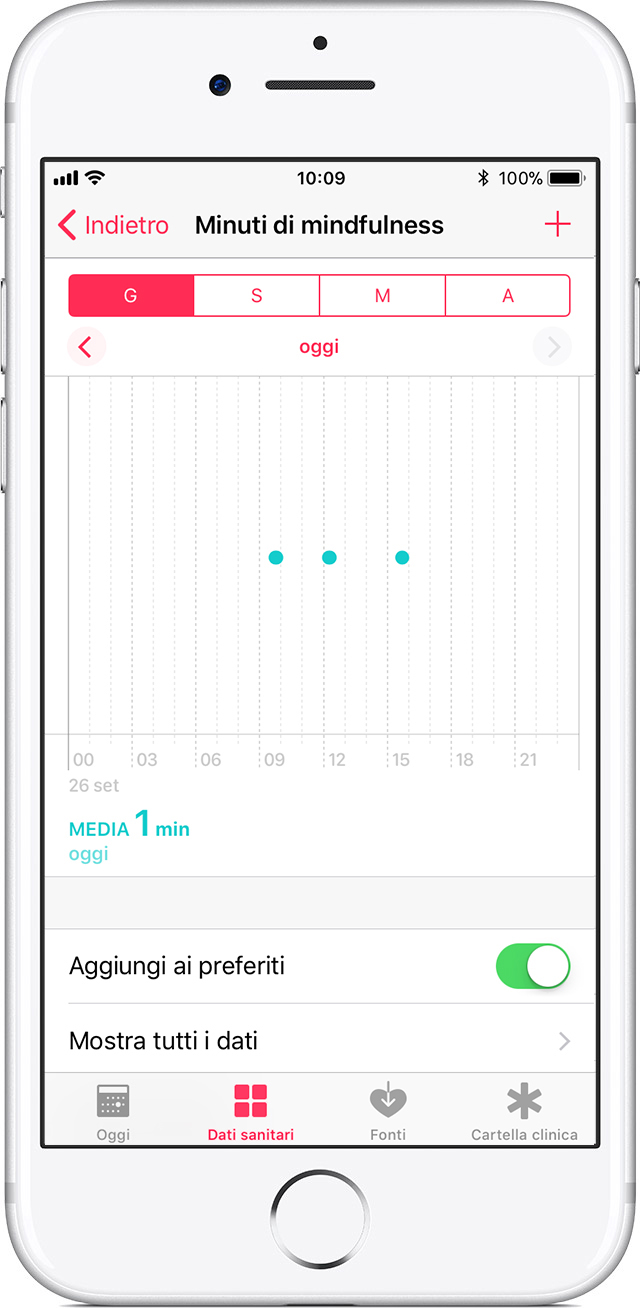Switch to the M month view

pyautogui.click(x=382, y=296)
